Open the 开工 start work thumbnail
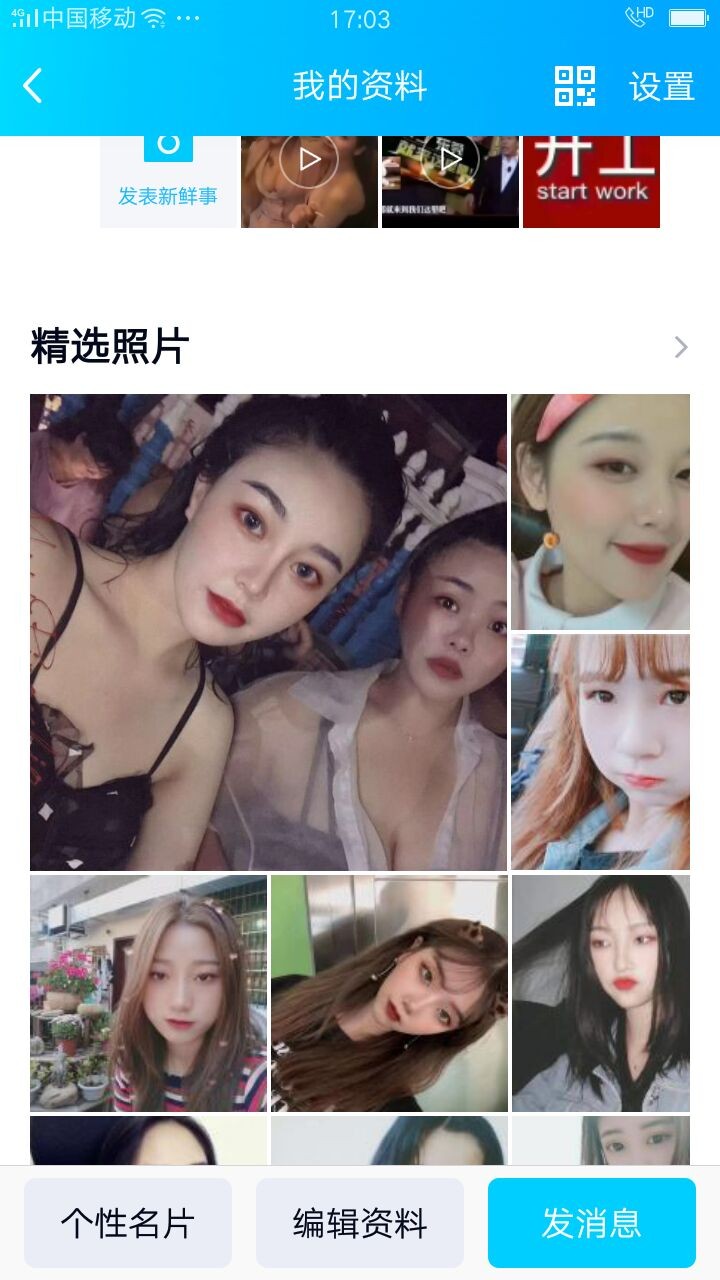720x1280 pixels. click(x=591, y=180)
